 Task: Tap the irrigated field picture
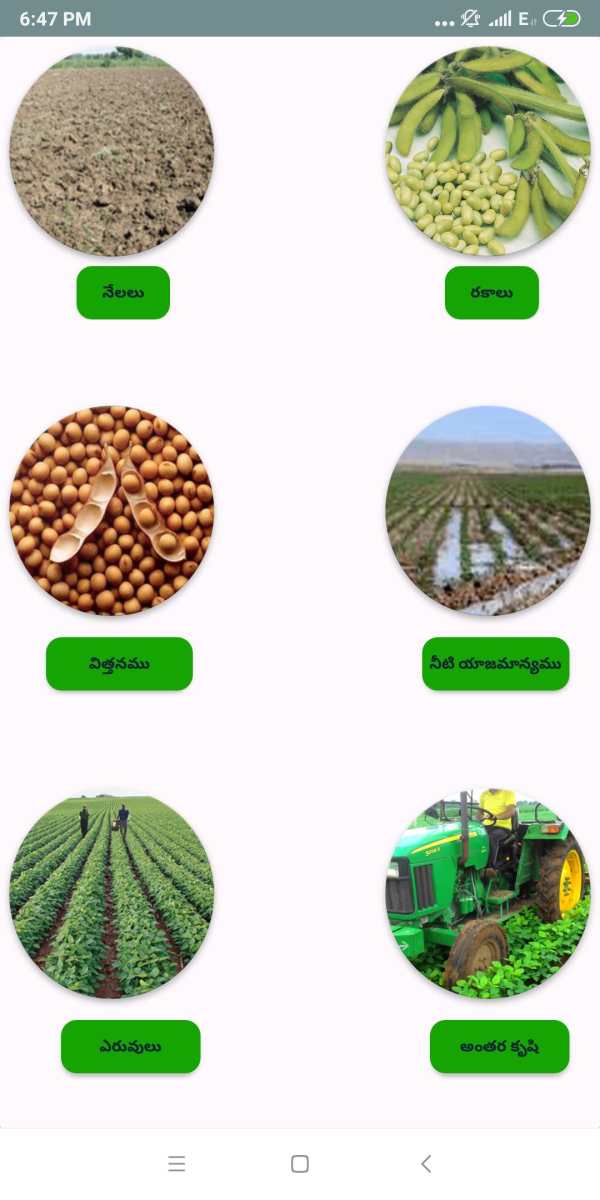point(488,510)
